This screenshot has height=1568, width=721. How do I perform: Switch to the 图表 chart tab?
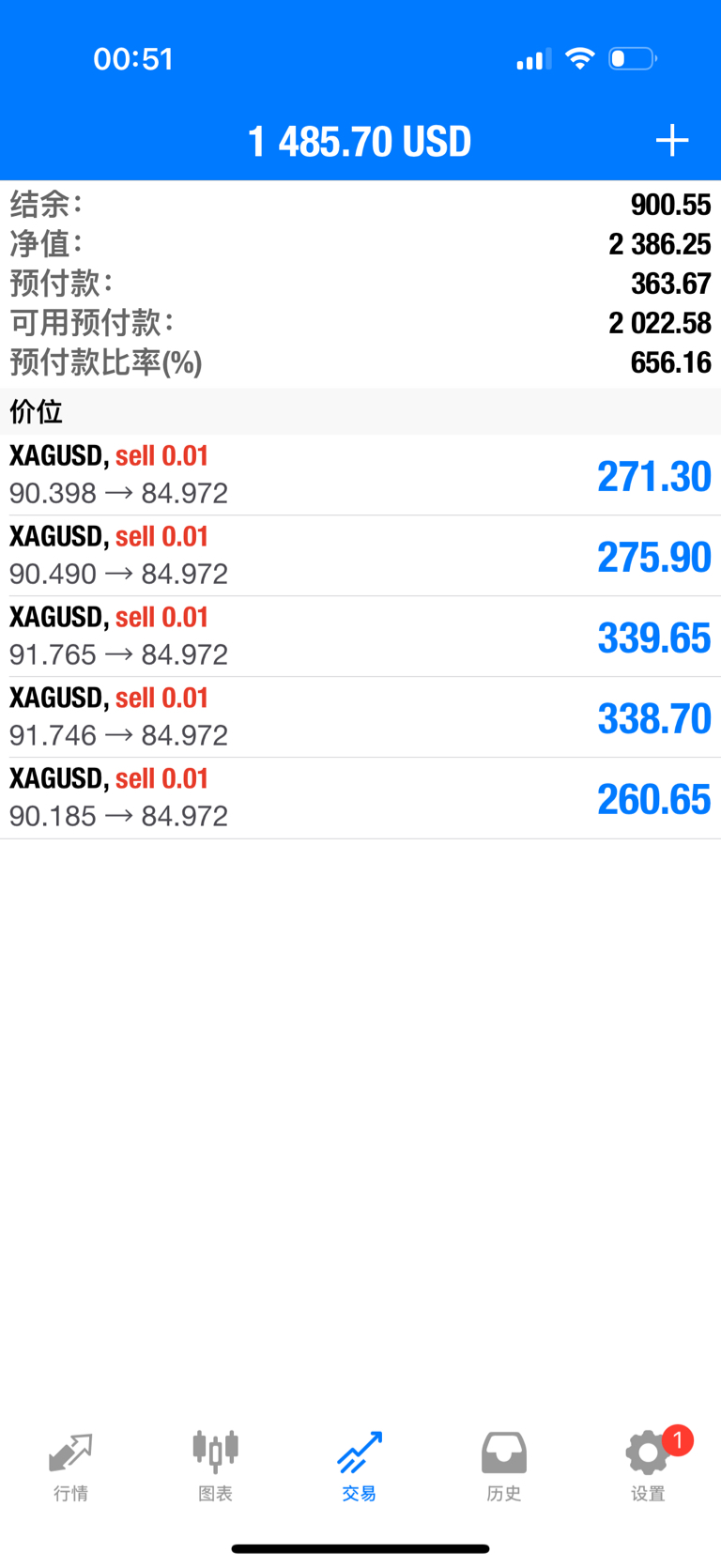[215, 1465]
